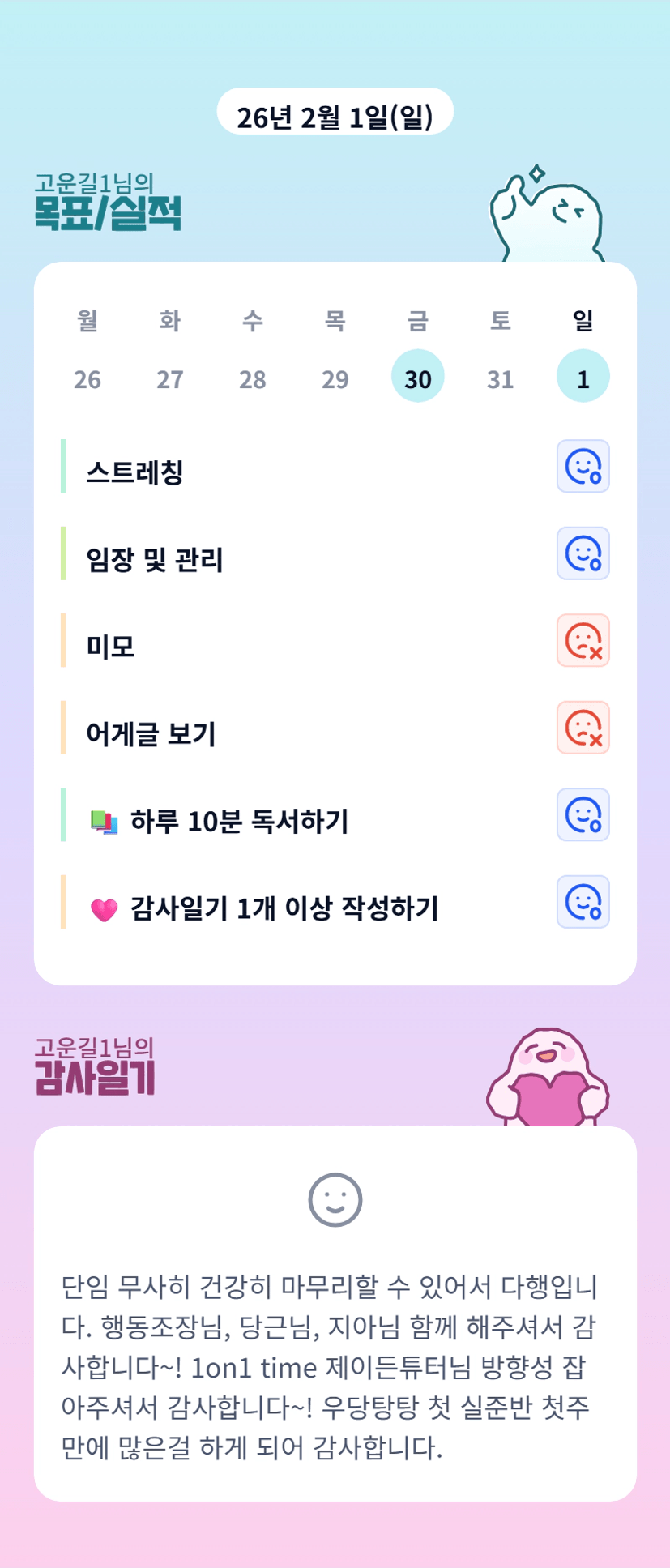The image size is (670, 1568).
Task: Tap the status icon for 하루 10분 독서하기
Action: (583, 814)
